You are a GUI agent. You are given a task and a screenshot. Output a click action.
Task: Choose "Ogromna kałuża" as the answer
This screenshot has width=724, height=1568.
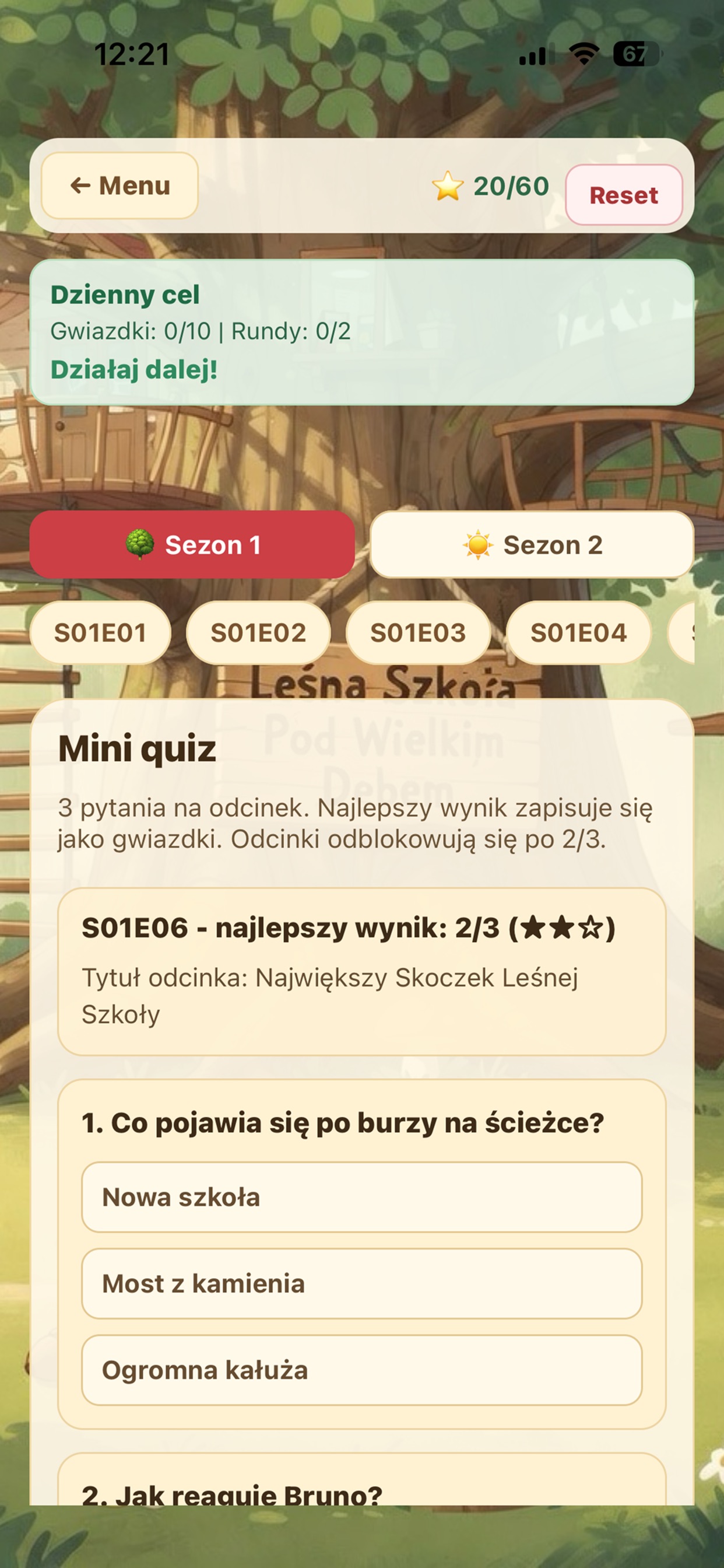(x=362, y=1370)
